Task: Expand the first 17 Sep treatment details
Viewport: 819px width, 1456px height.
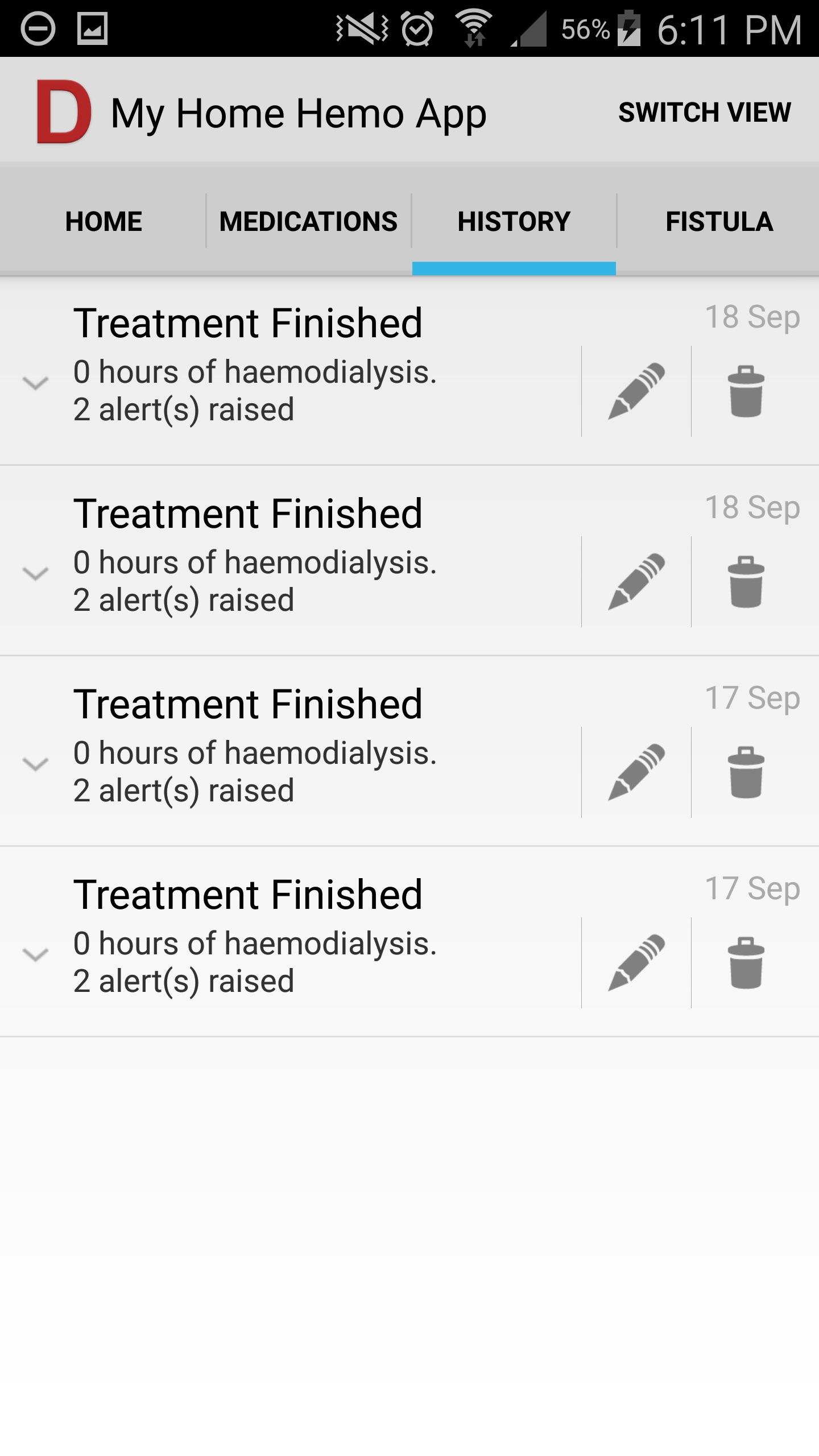Action: click(35, 763)
